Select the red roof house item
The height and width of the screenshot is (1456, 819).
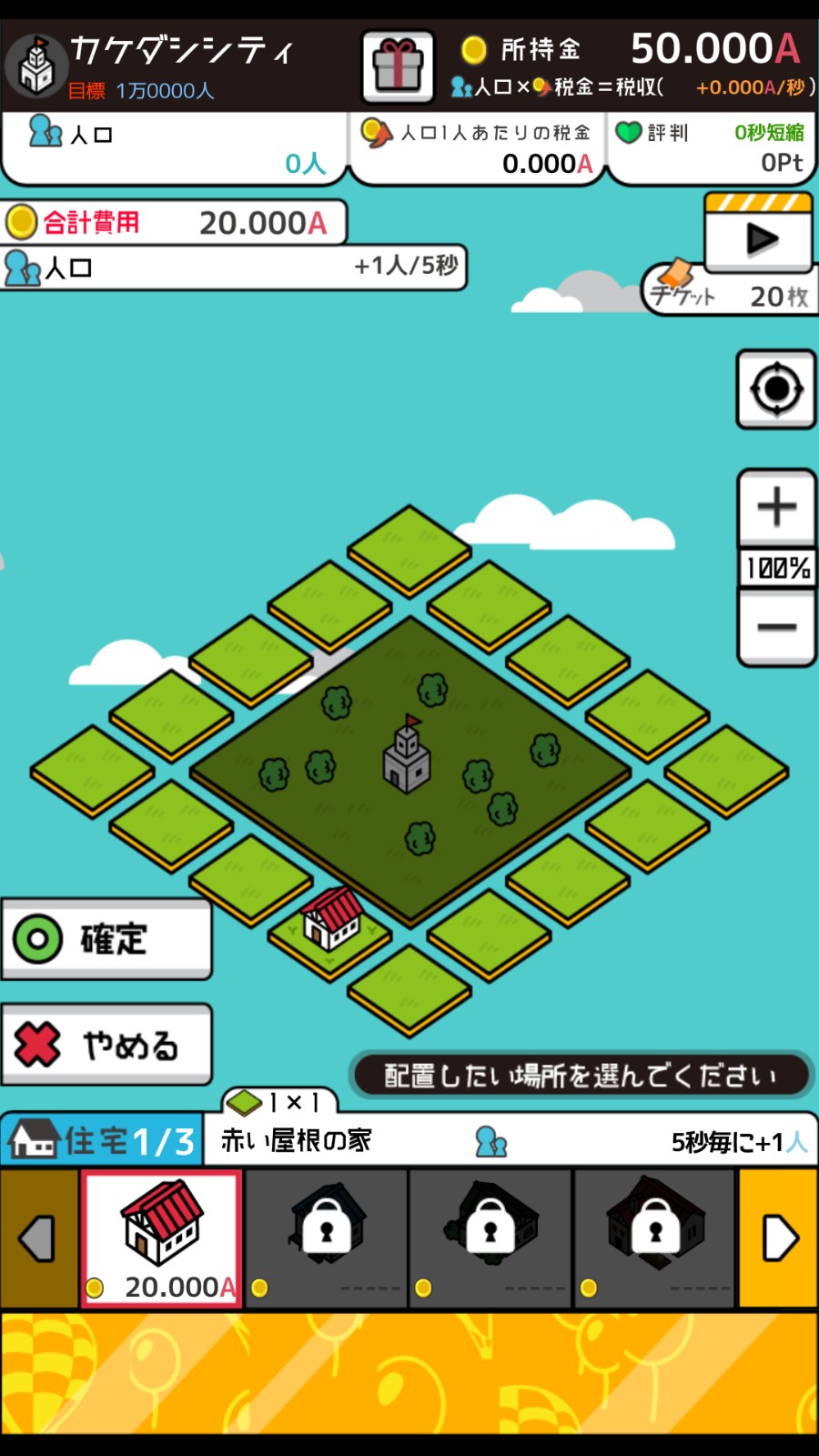click(x=162, y=1239)
